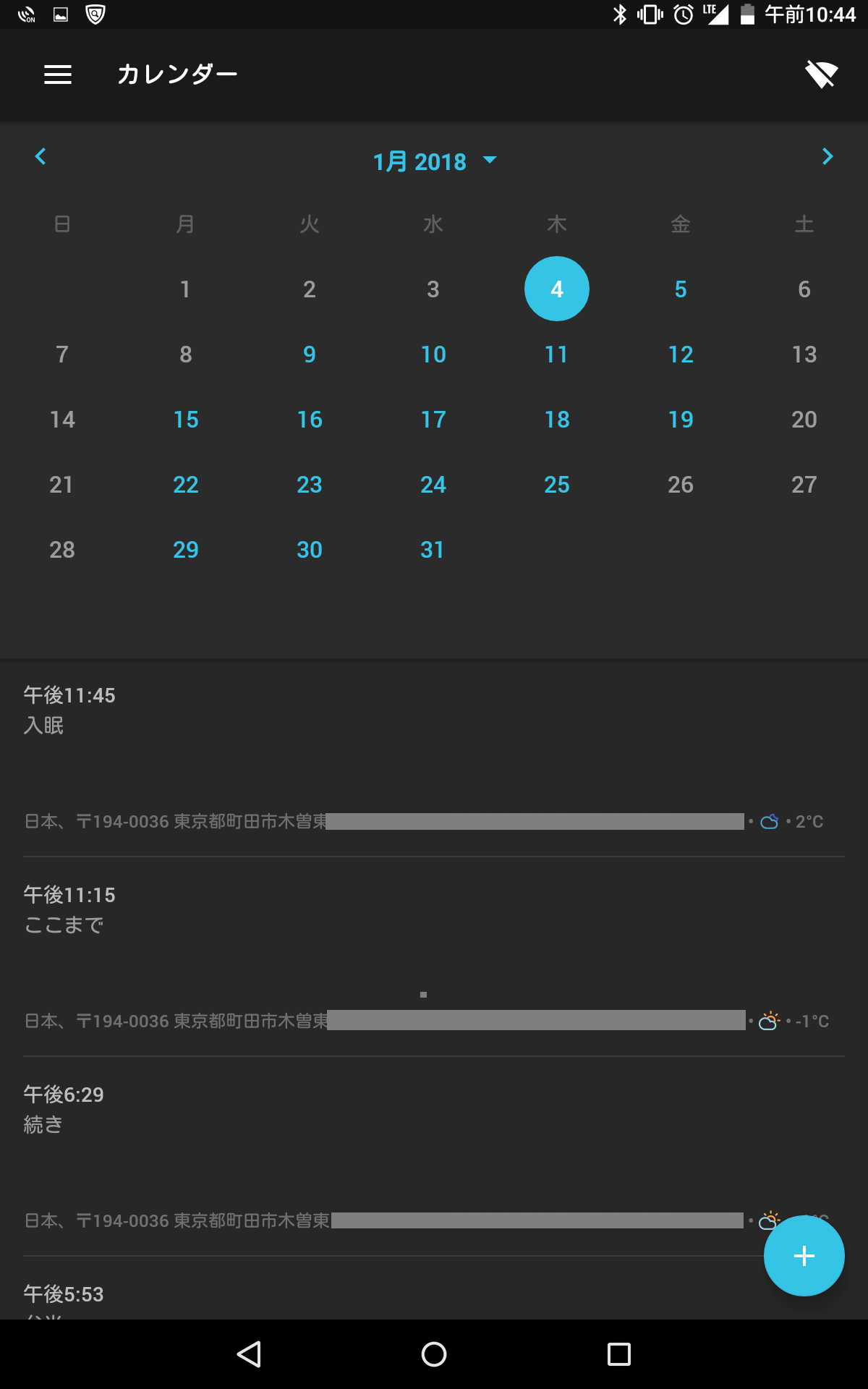Tap the weather icon beside 2°C
This screenshot has height=1389, width=868.
click(769, 820)
